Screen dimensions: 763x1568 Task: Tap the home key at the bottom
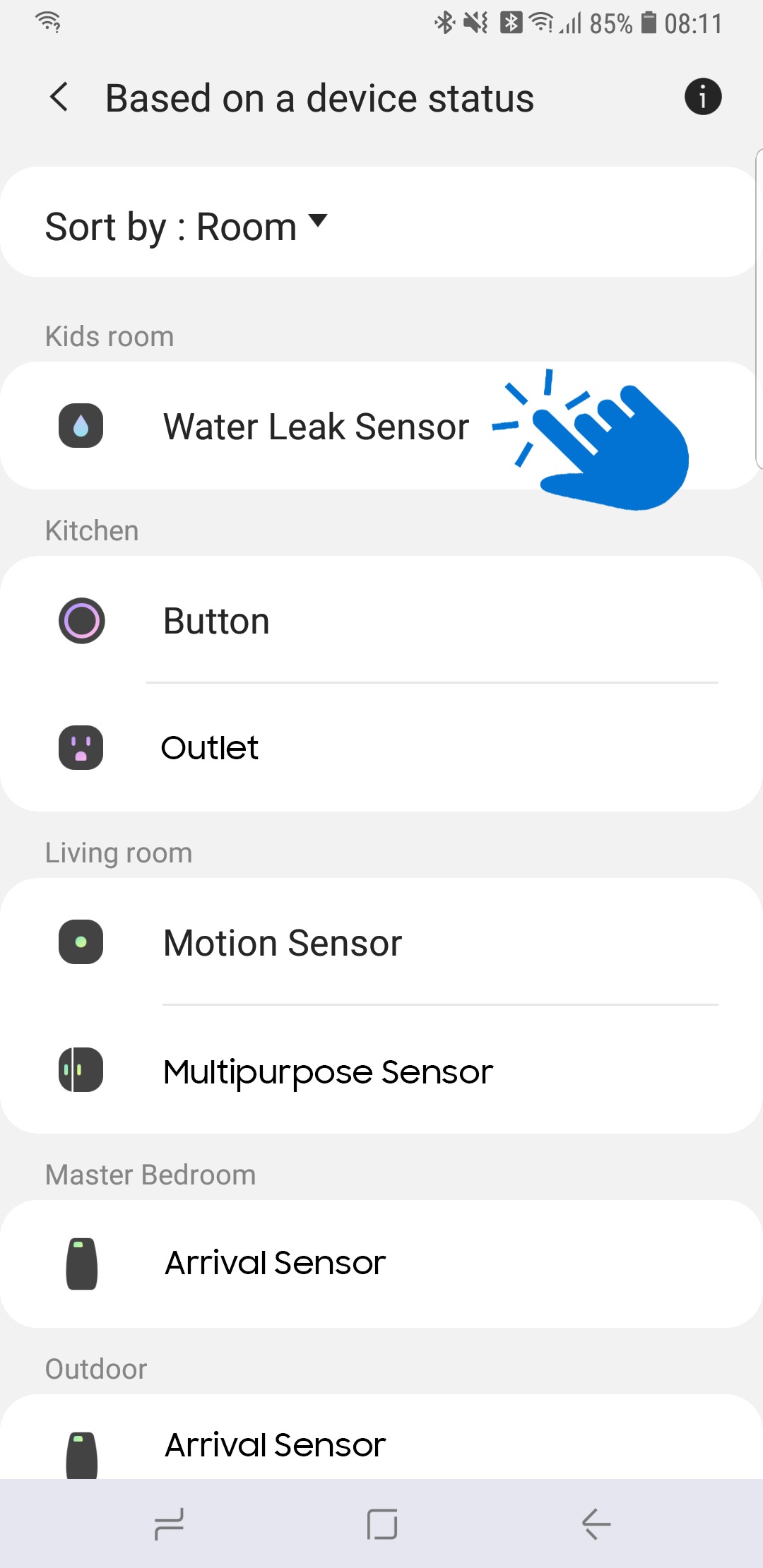click(x=381, y=1523)
